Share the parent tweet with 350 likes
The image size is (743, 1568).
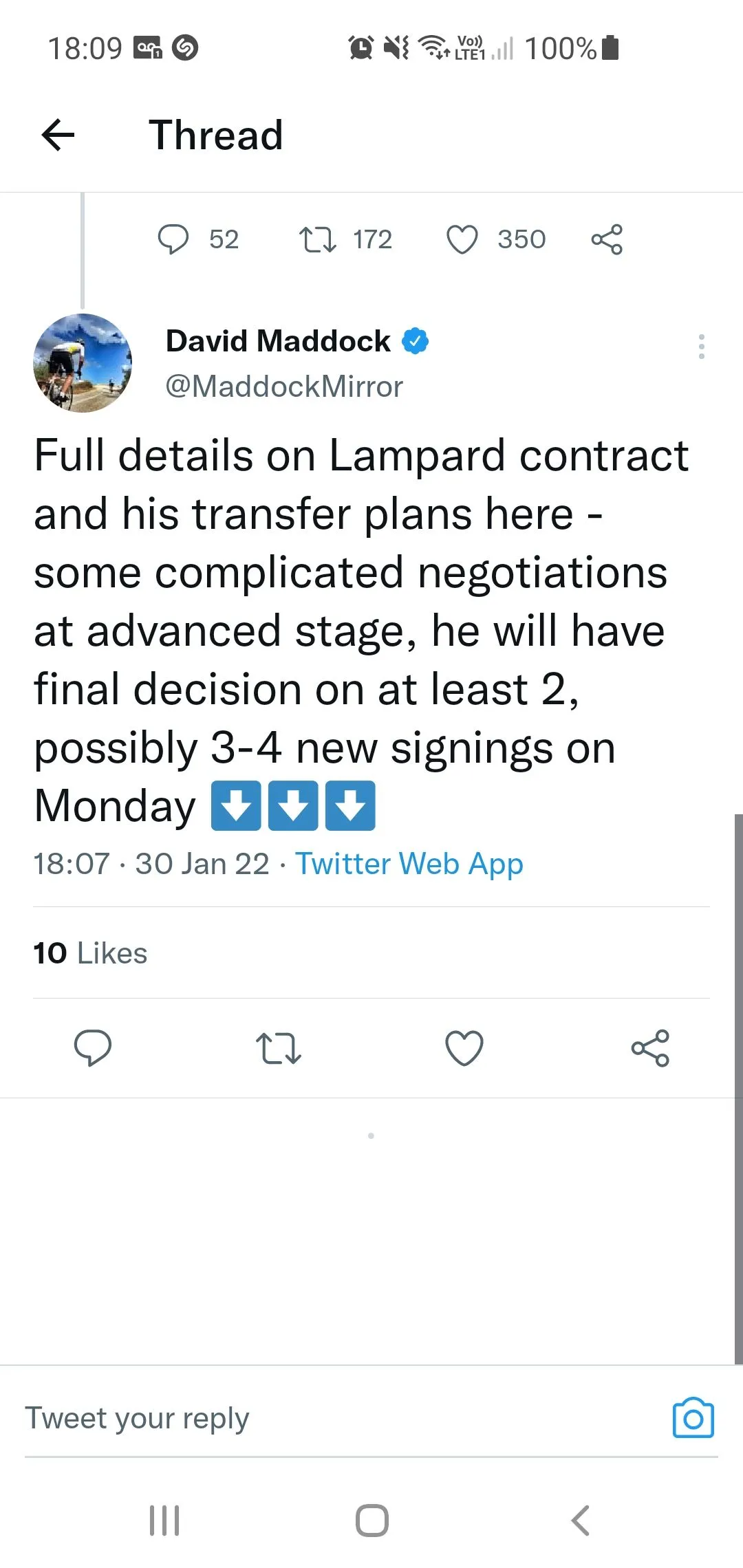tap(607, 239)
